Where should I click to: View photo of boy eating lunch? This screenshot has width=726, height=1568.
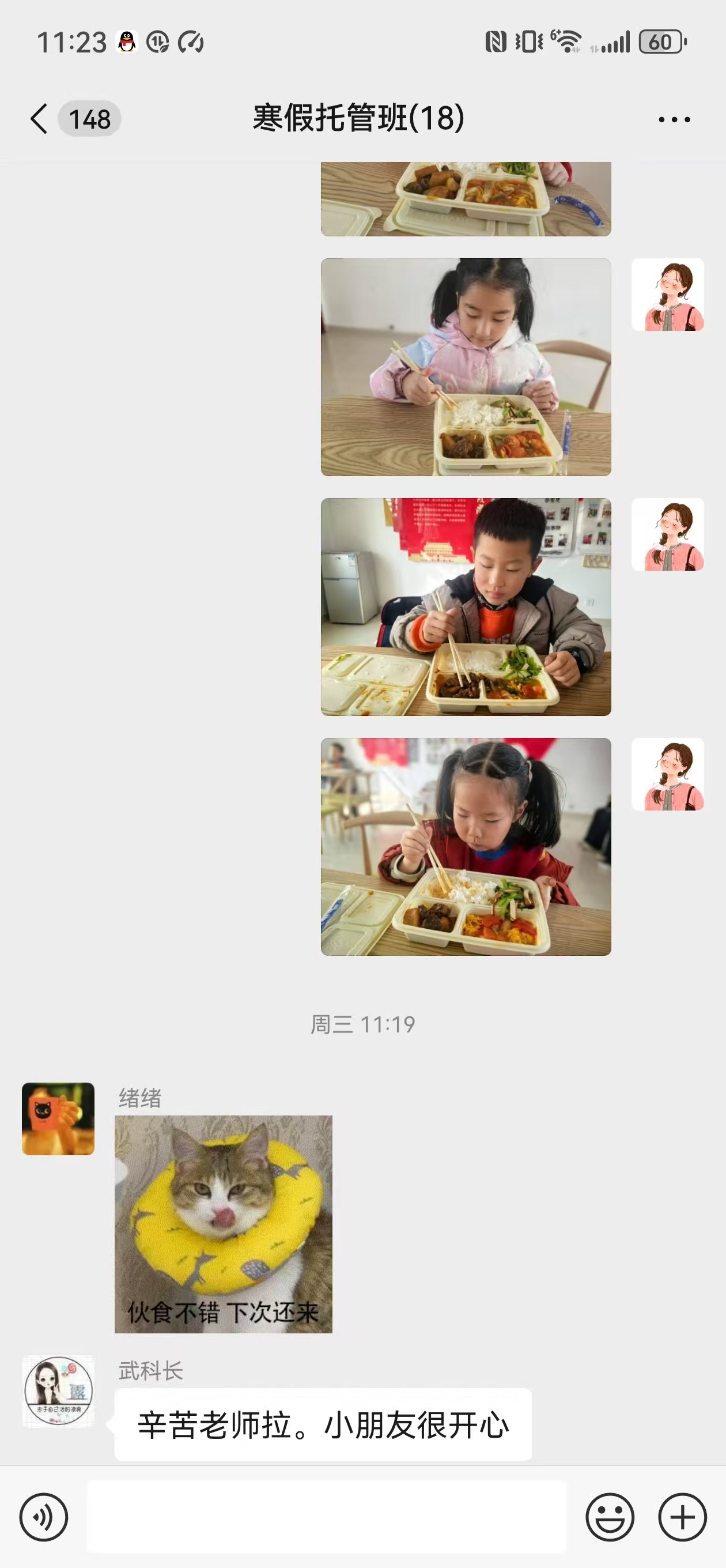(x=466, y=607)
